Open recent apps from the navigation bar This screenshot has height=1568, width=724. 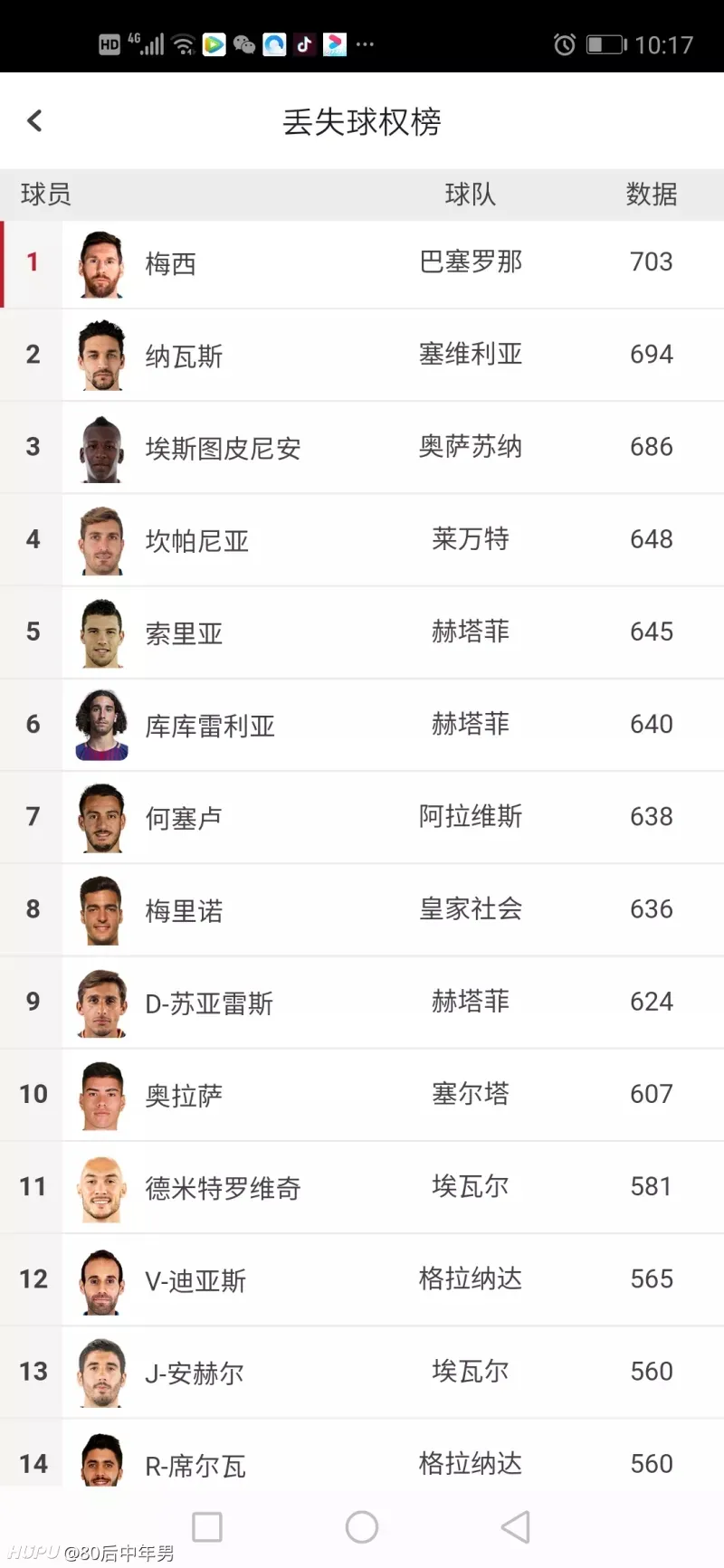(207, 1527)
